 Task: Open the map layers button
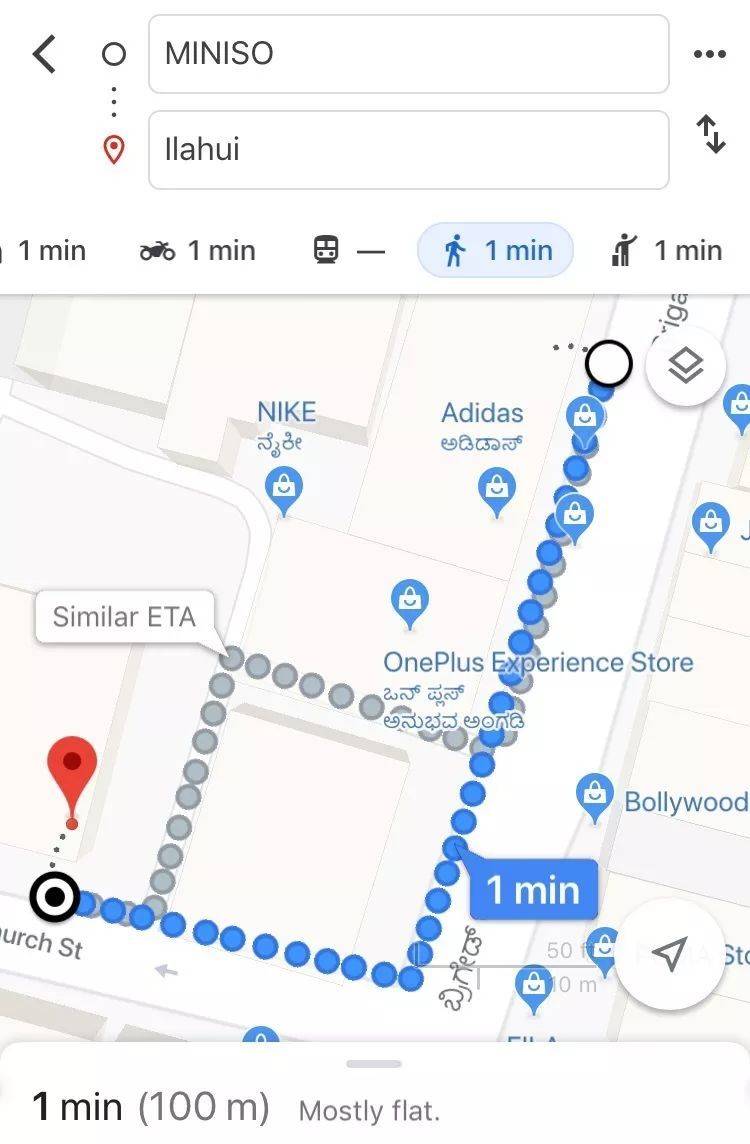(685, 366)
